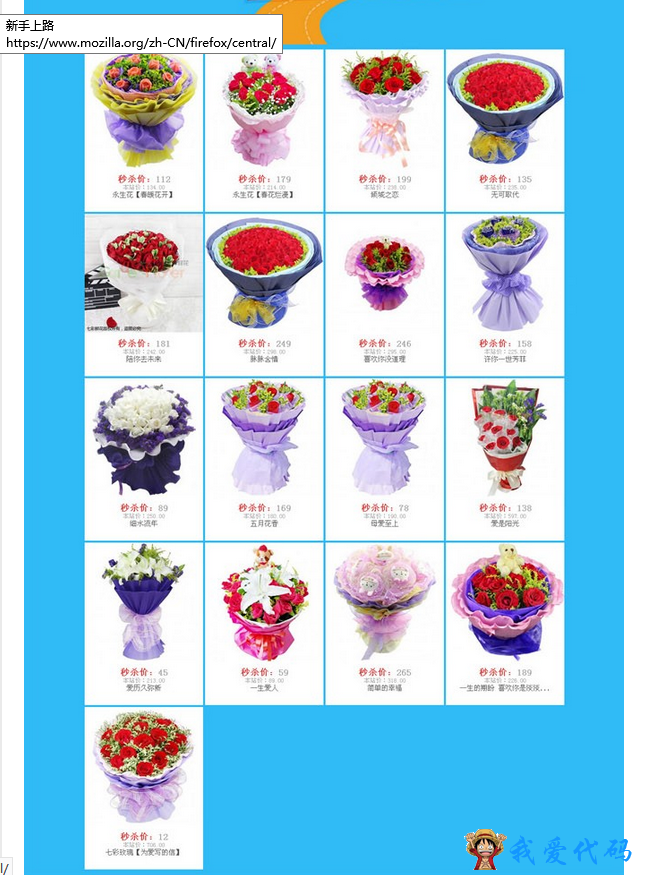The height and width of the screenshot is (875, 649).
Task: Select the 爱历久弥新 lily bouquet card
Action: coord(144,614)
